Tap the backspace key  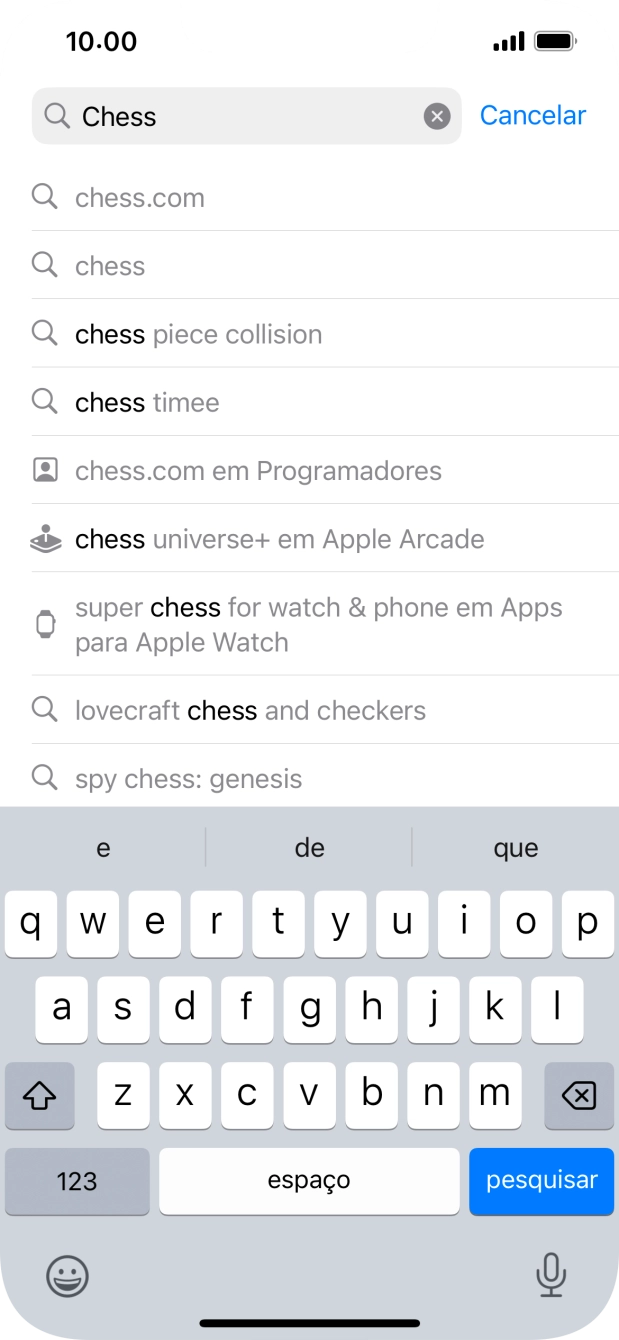(x=578, y=1096)
